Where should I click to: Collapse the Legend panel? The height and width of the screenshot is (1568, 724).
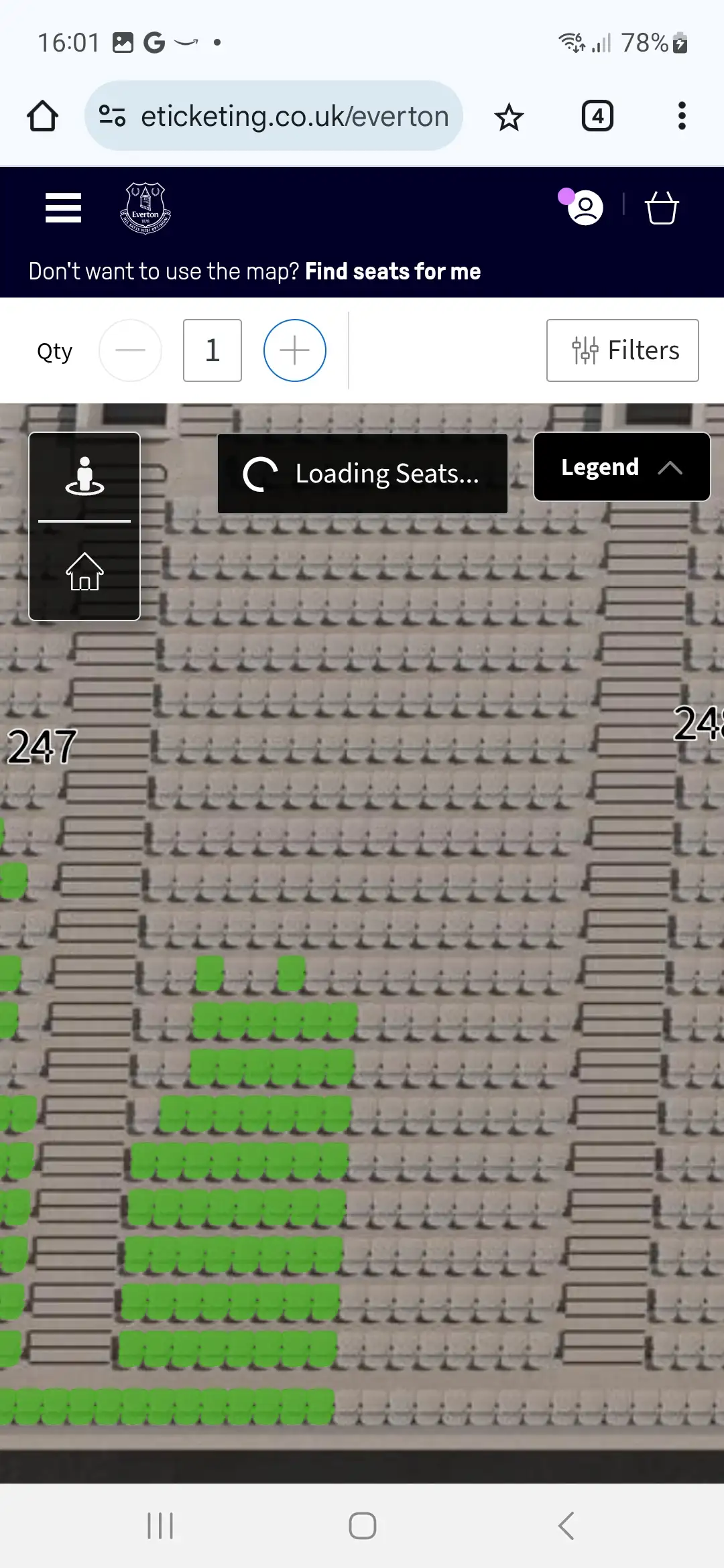pos(621,467)
